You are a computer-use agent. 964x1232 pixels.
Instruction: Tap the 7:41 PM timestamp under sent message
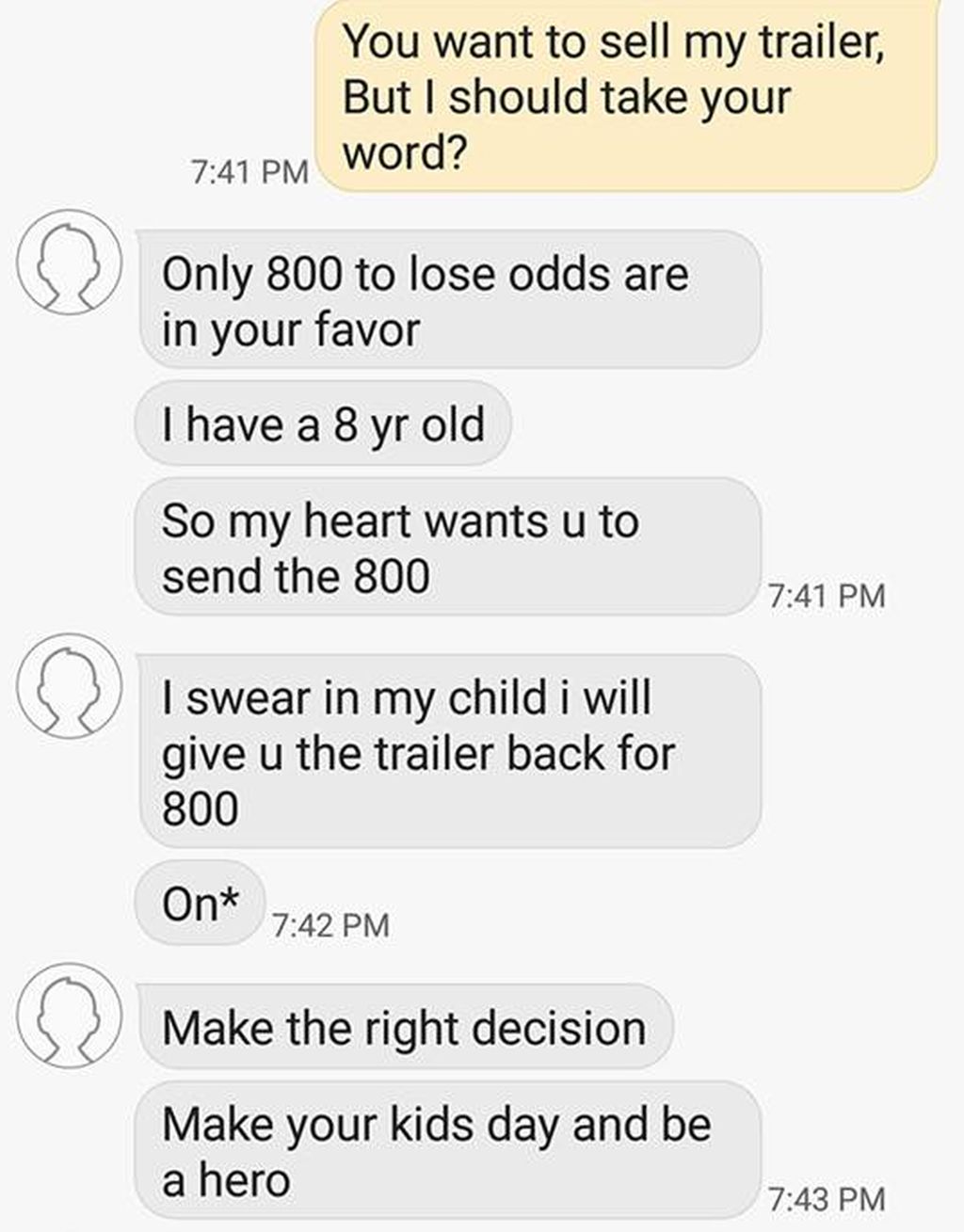point(249,169)
